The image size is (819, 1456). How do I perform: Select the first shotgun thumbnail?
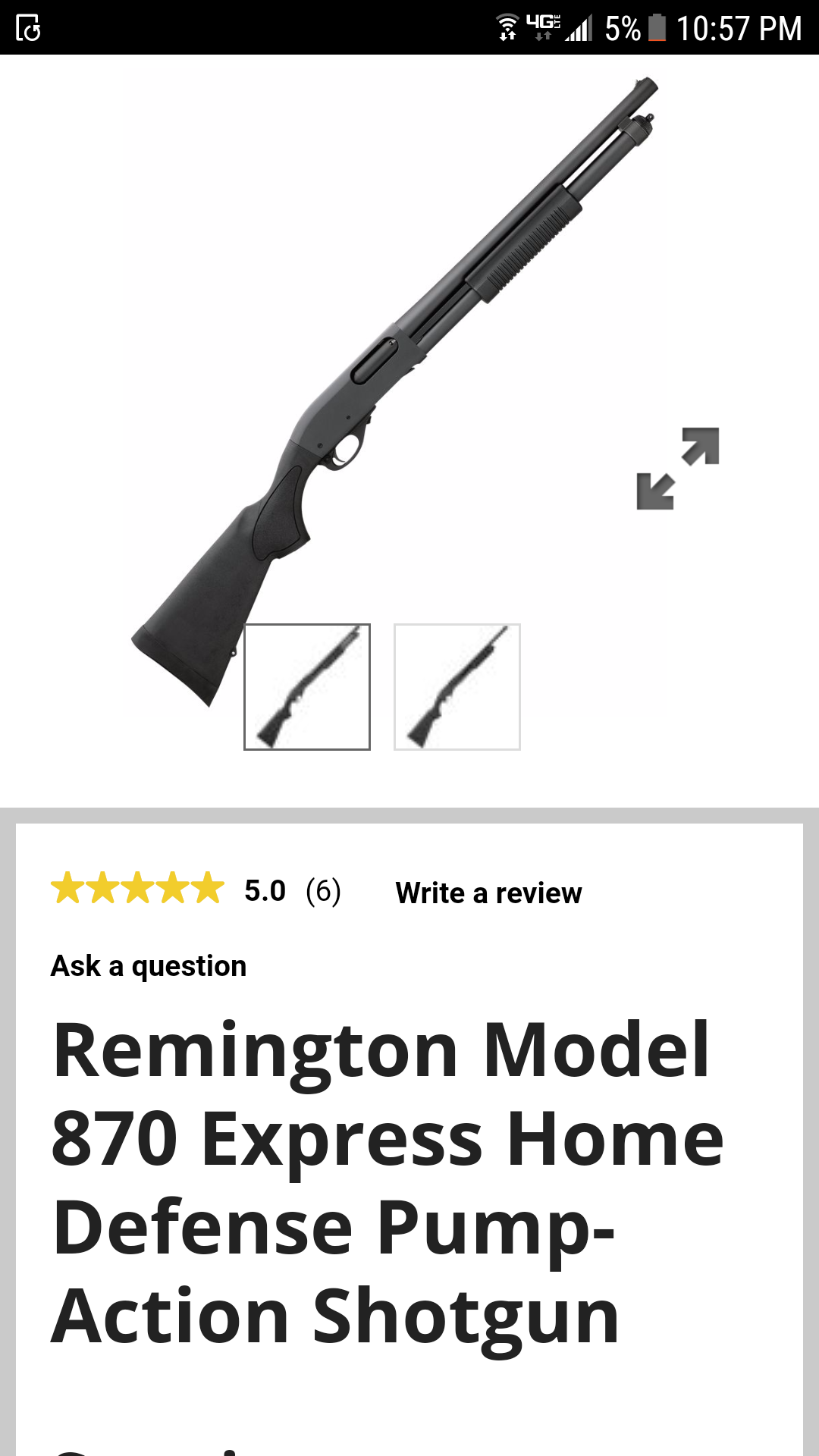tap(307, 687)
